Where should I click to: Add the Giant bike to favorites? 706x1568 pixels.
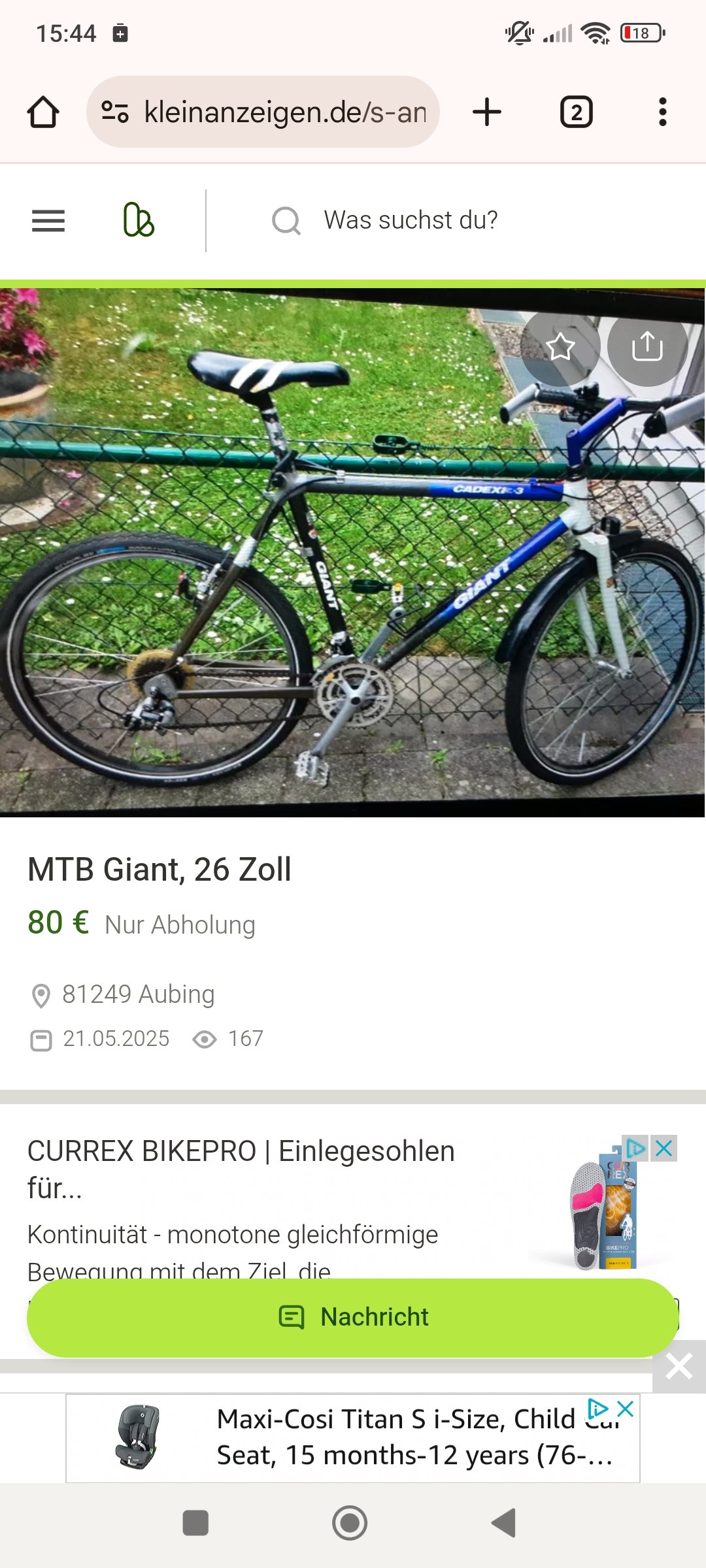[x=560, y=346]
